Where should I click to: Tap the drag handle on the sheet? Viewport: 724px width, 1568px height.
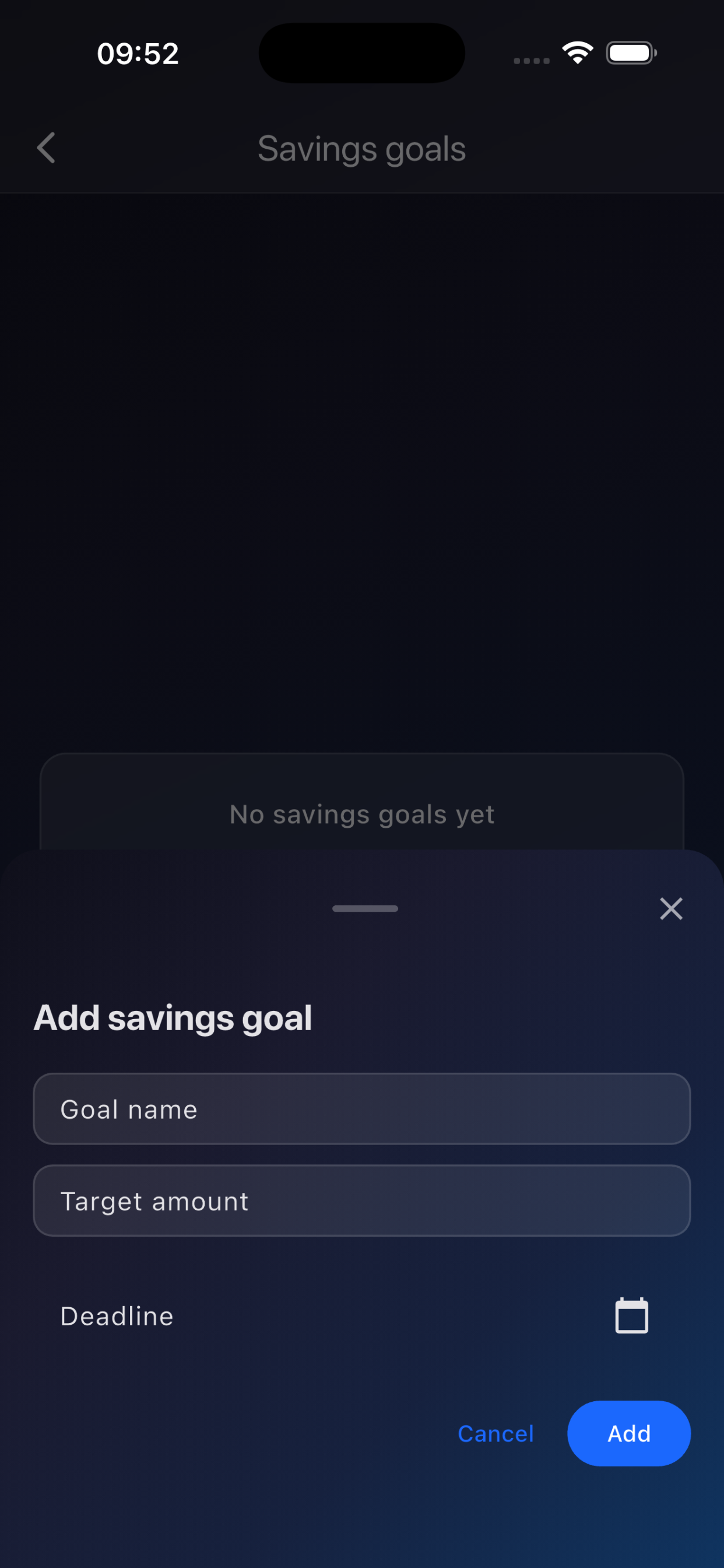363,908
